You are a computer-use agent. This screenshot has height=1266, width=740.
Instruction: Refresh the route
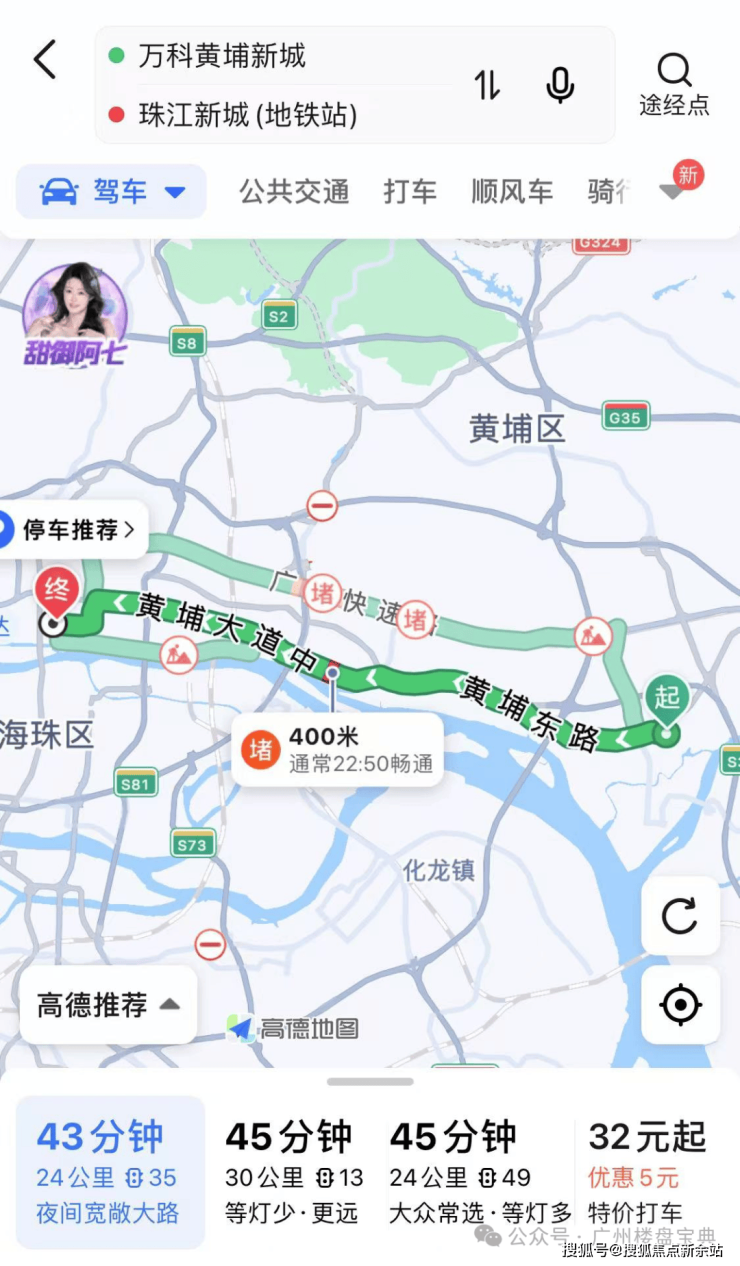(x=680, y=915)
